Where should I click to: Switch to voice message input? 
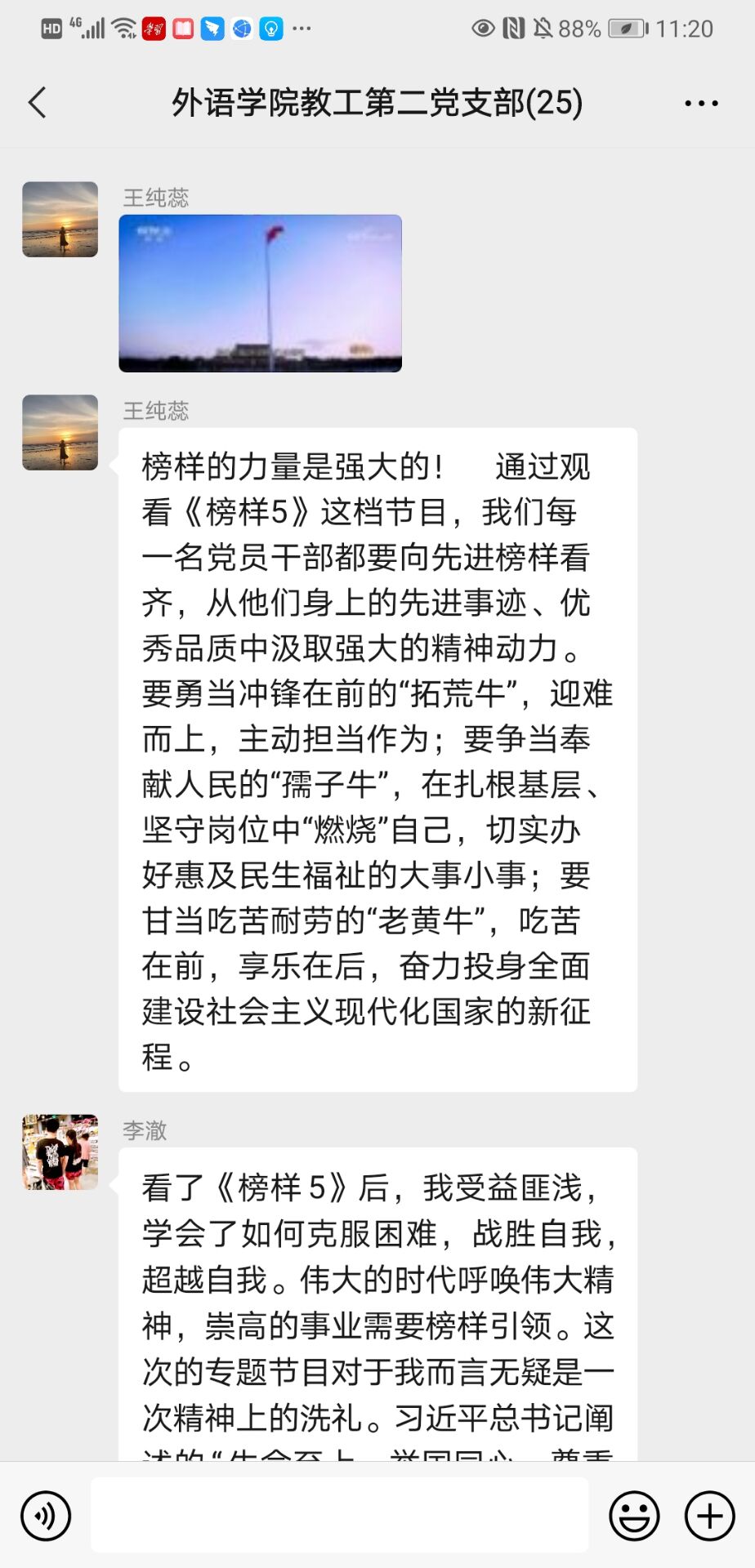[x=46, y=1516]
